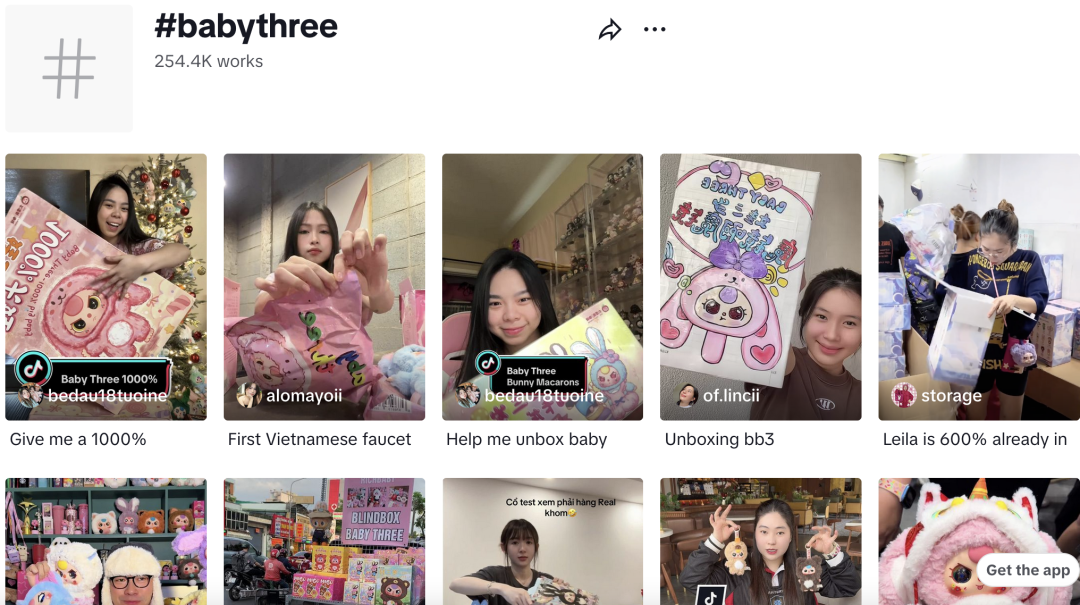Tap the 'Get the app' button
This screenshot has height=605, width=1080.
click(x=1027, y=570)
